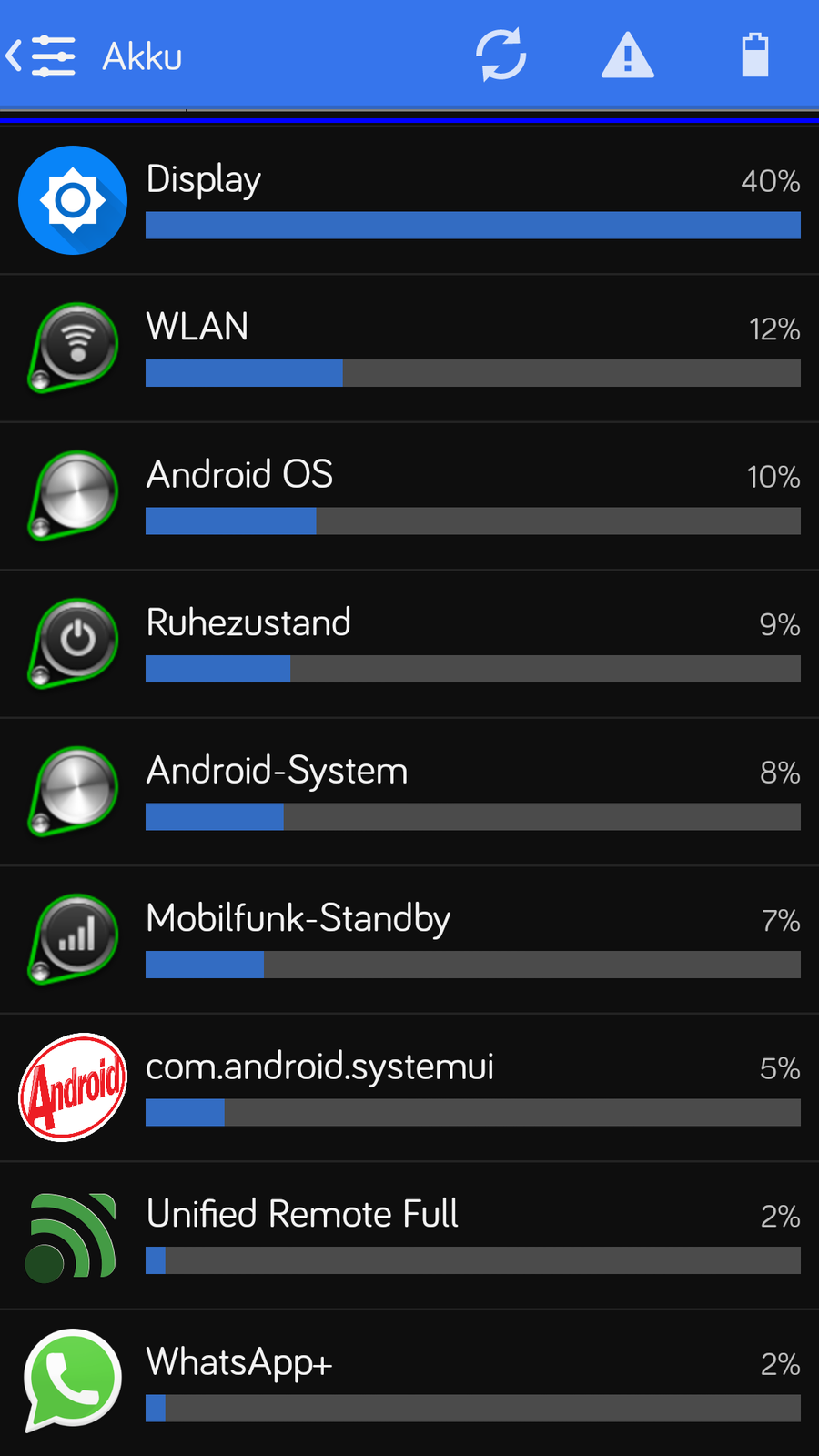819x1456 pixels.
Task: Open the battery saver icon
Action: tap(754, 56)
